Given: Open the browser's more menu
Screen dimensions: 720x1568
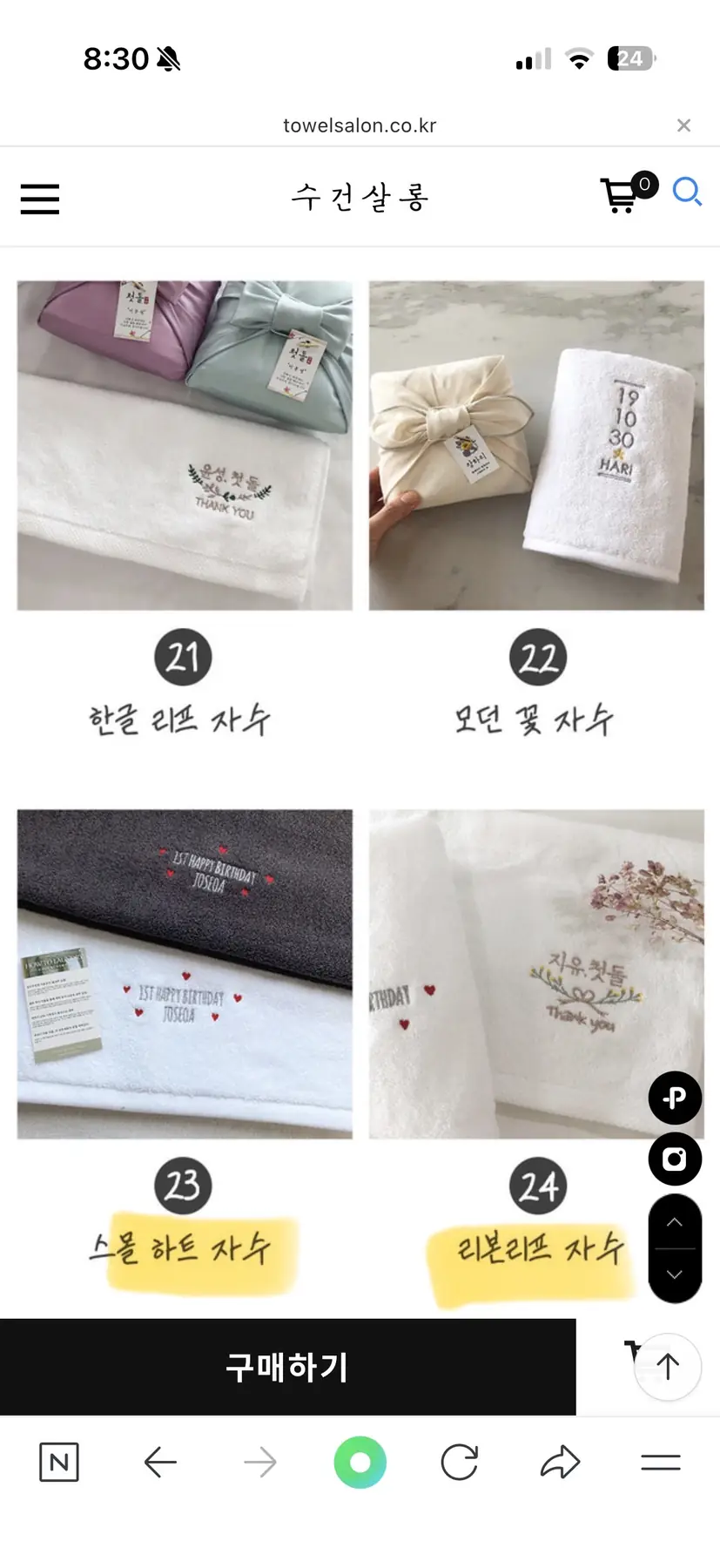Looking at the screenshot, I should click(660, 1462).
